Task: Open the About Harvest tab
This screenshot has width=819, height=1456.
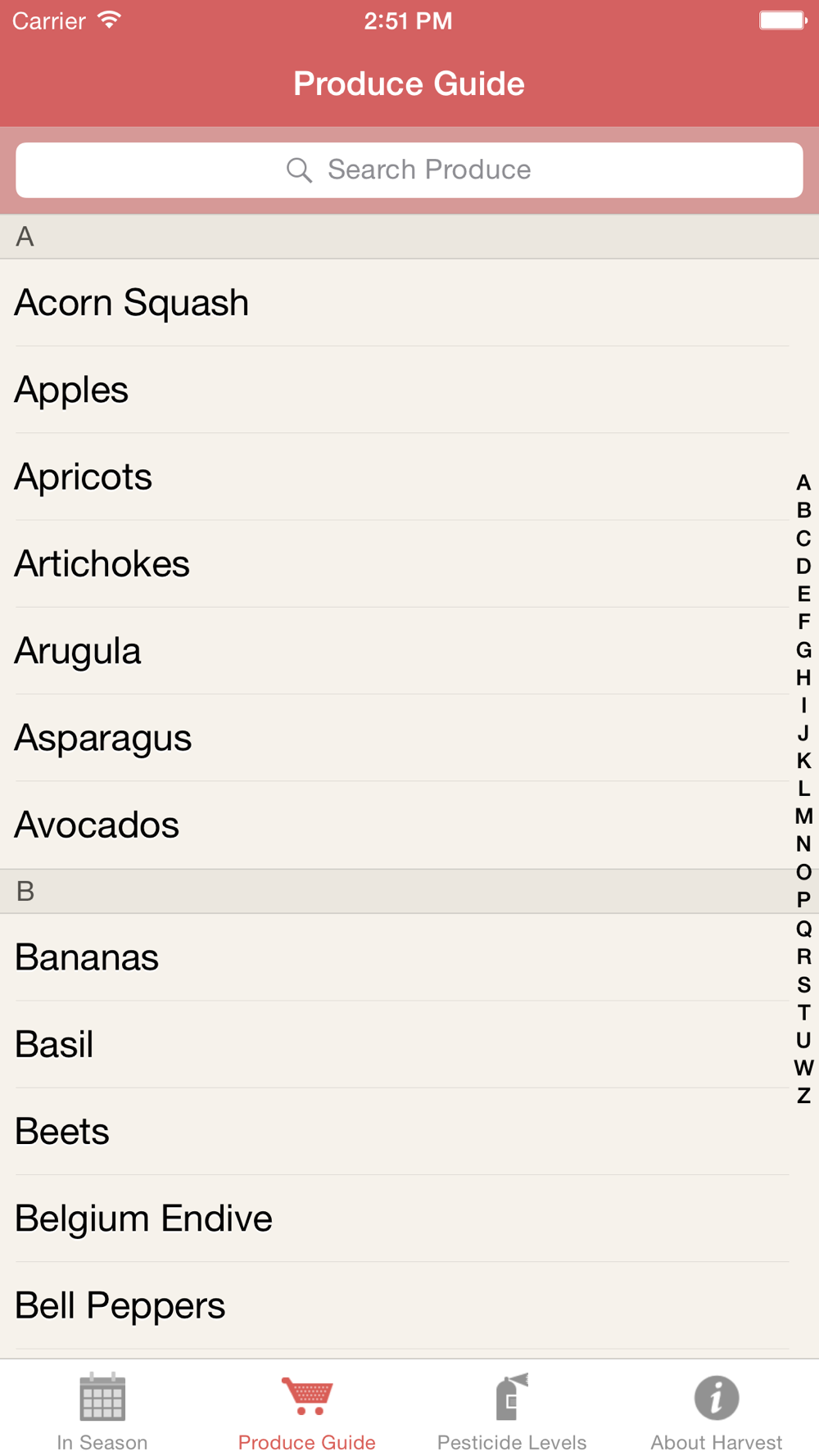Action: [x=717, y=1411]
